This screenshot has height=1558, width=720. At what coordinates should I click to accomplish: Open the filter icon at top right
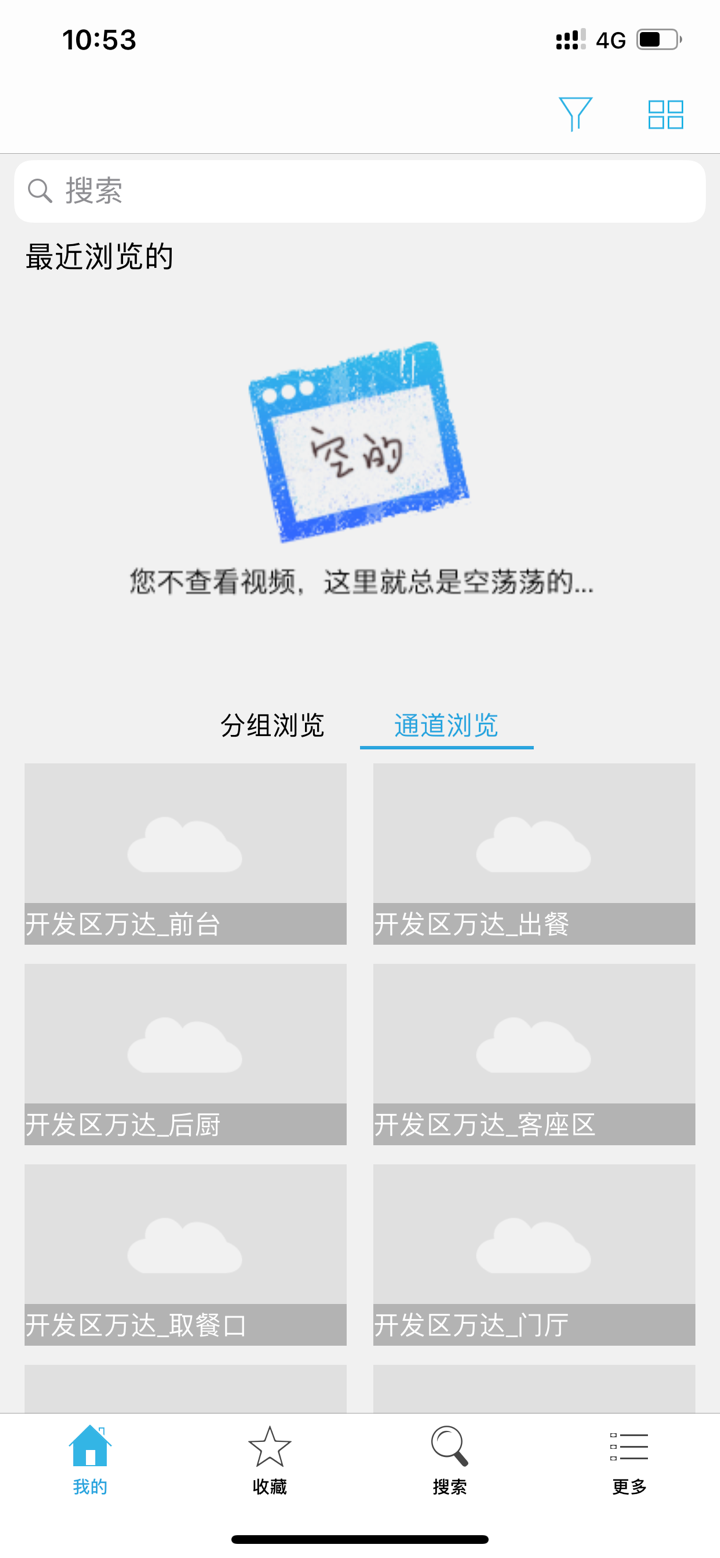pos(576,114)
